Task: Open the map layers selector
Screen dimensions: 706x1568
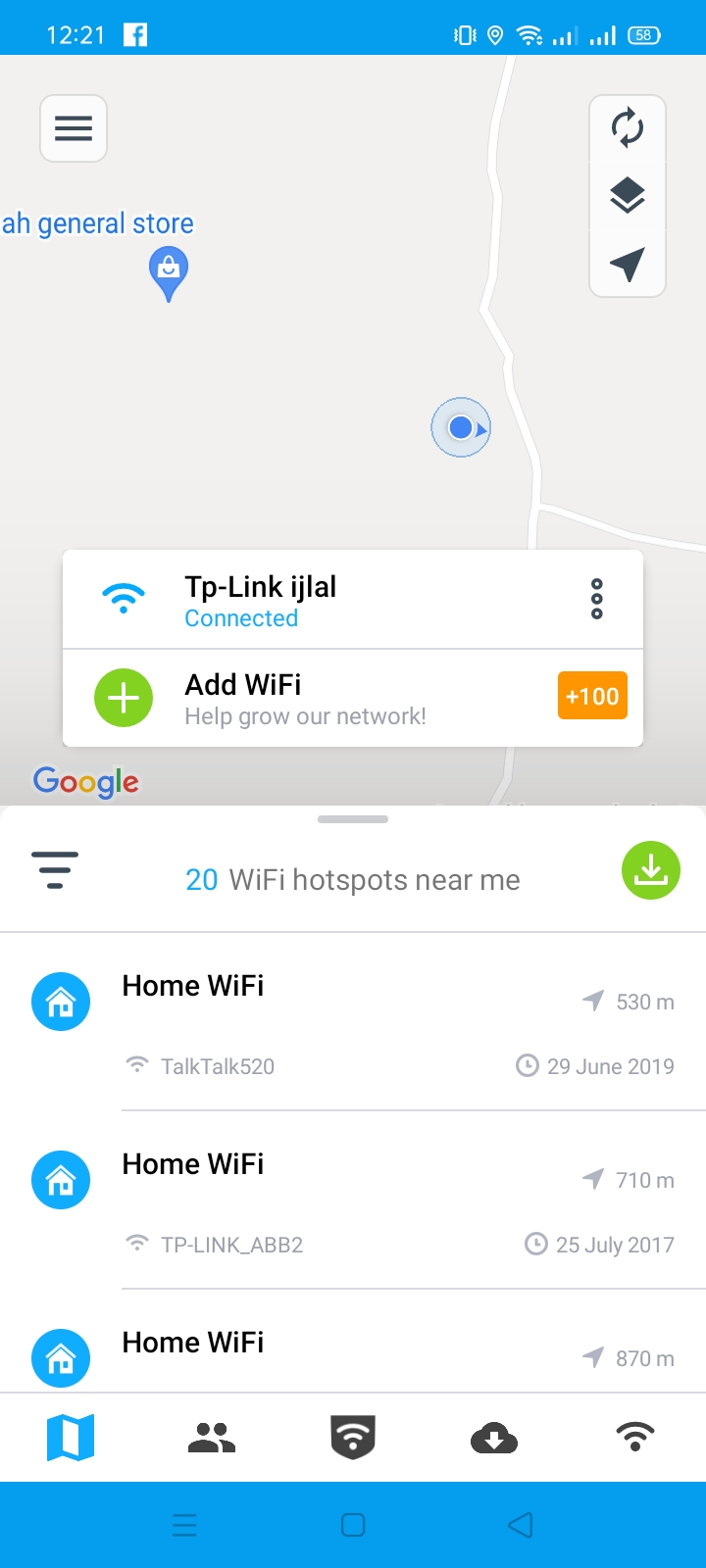Action: pos(628,196)
